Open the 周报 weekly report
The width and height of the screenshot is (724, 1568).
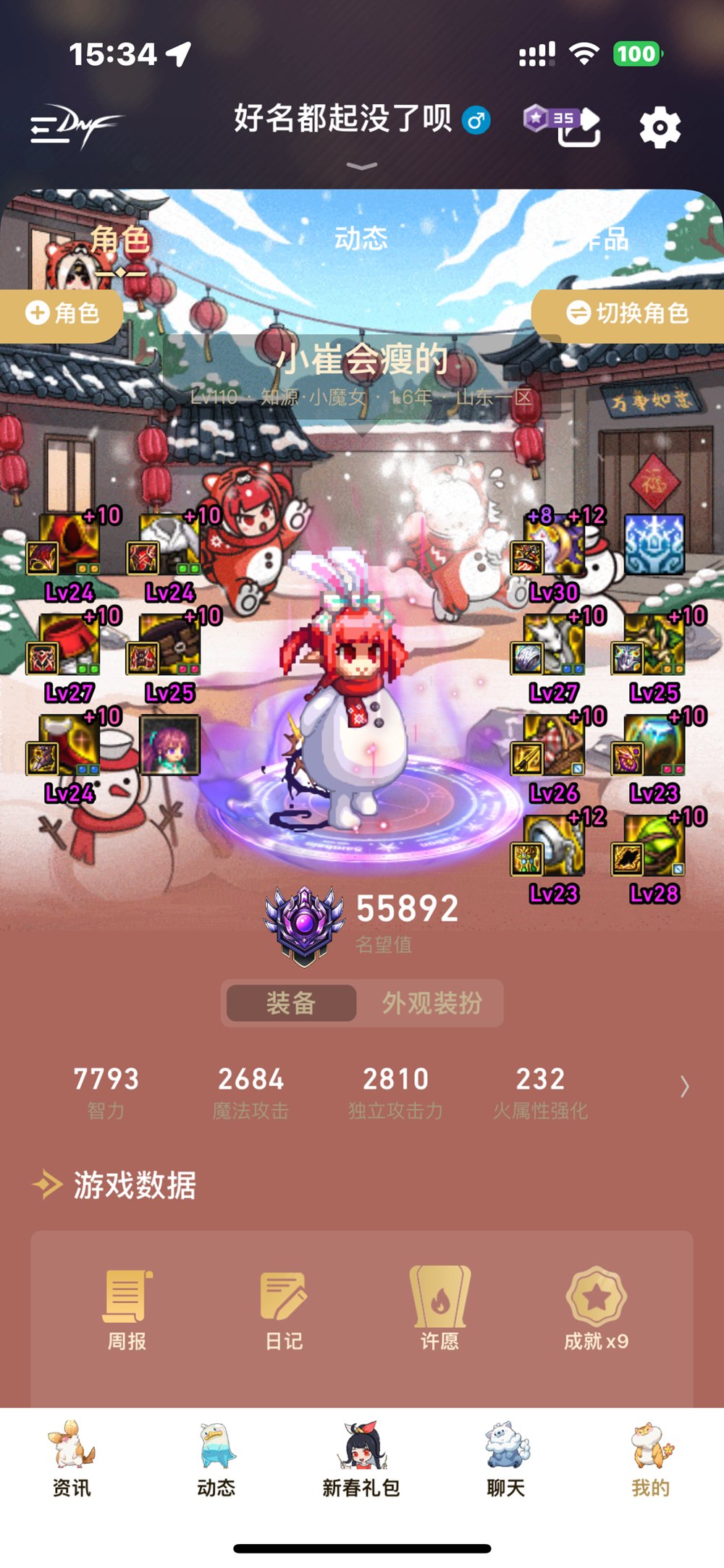click(127, 1309)
